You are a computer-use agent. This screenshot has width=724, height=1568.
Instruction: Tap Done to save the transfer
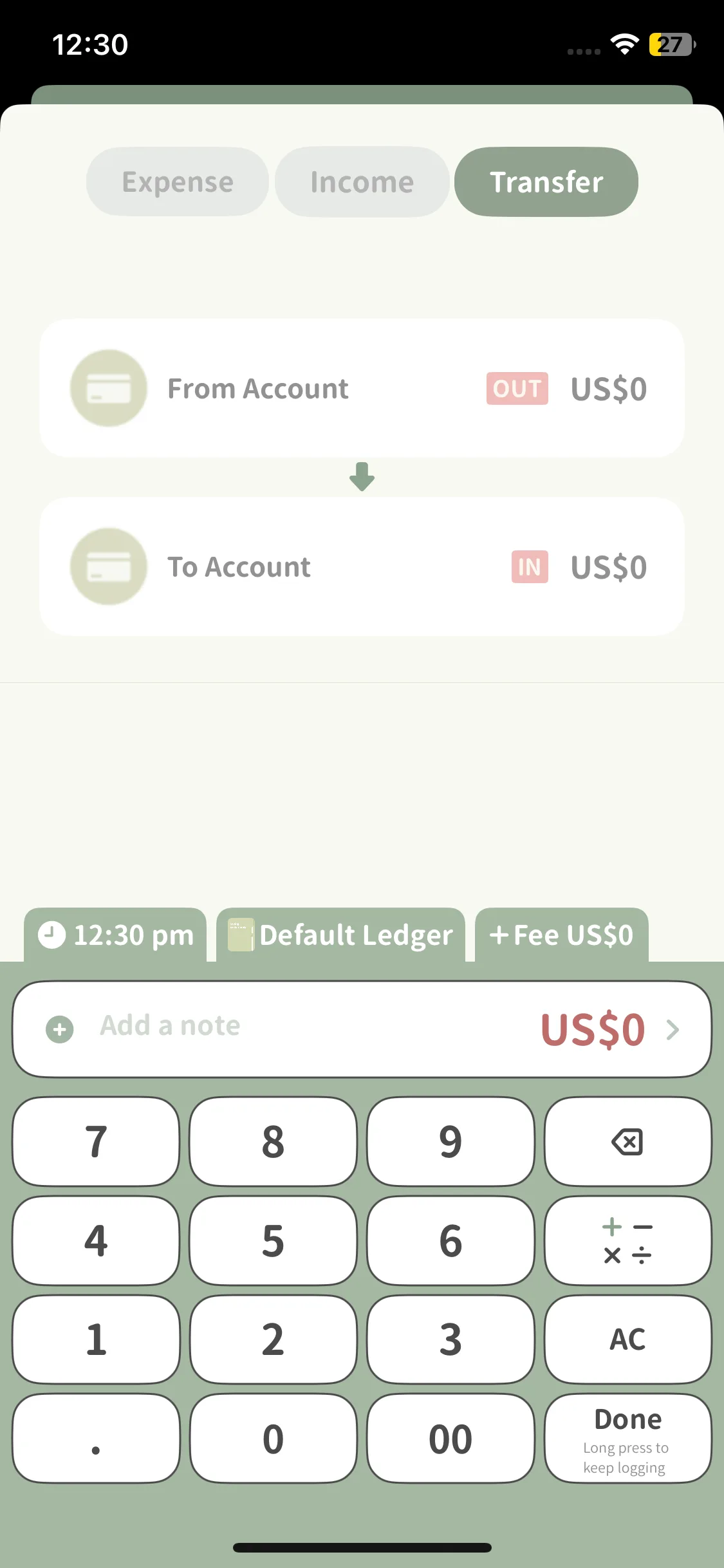click(x=627, y=1438)
